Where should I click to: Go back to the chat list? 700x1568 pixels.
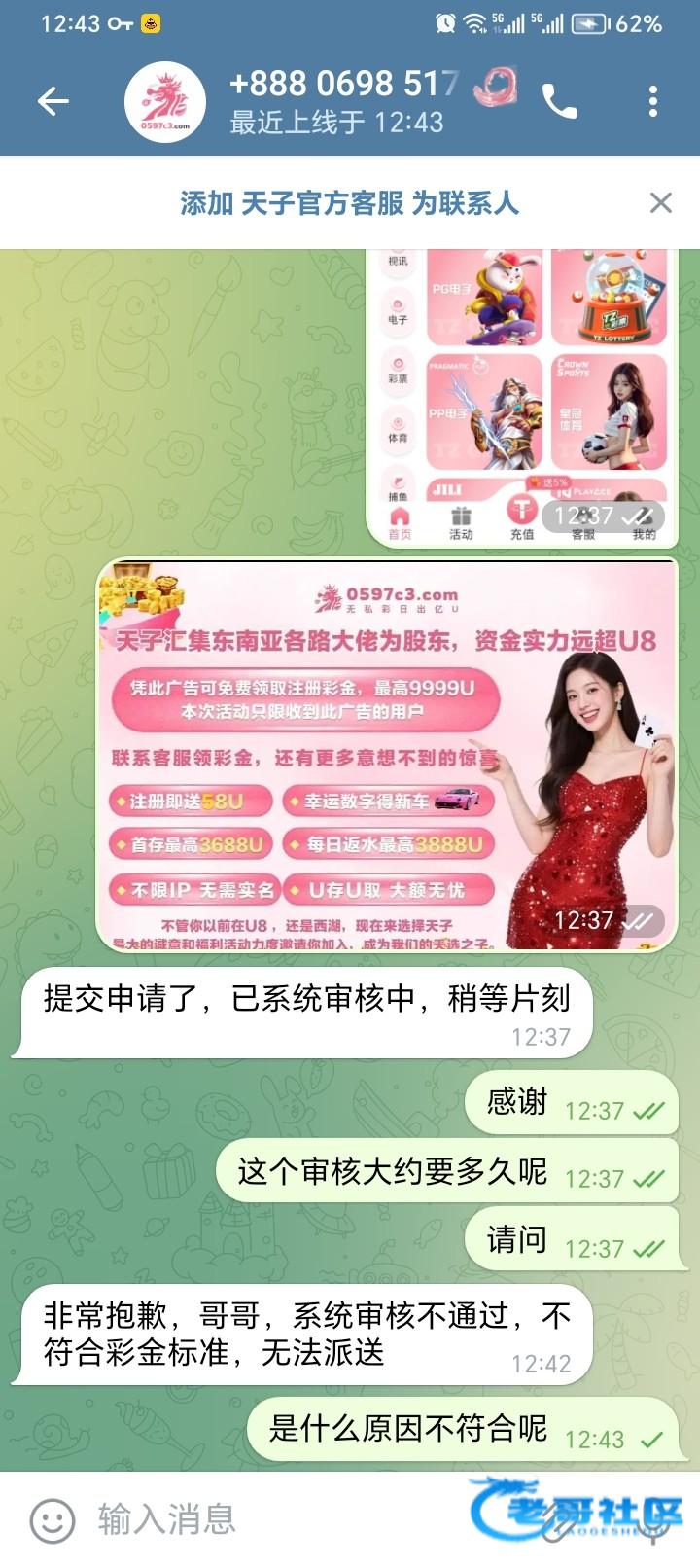coord(52,101)
